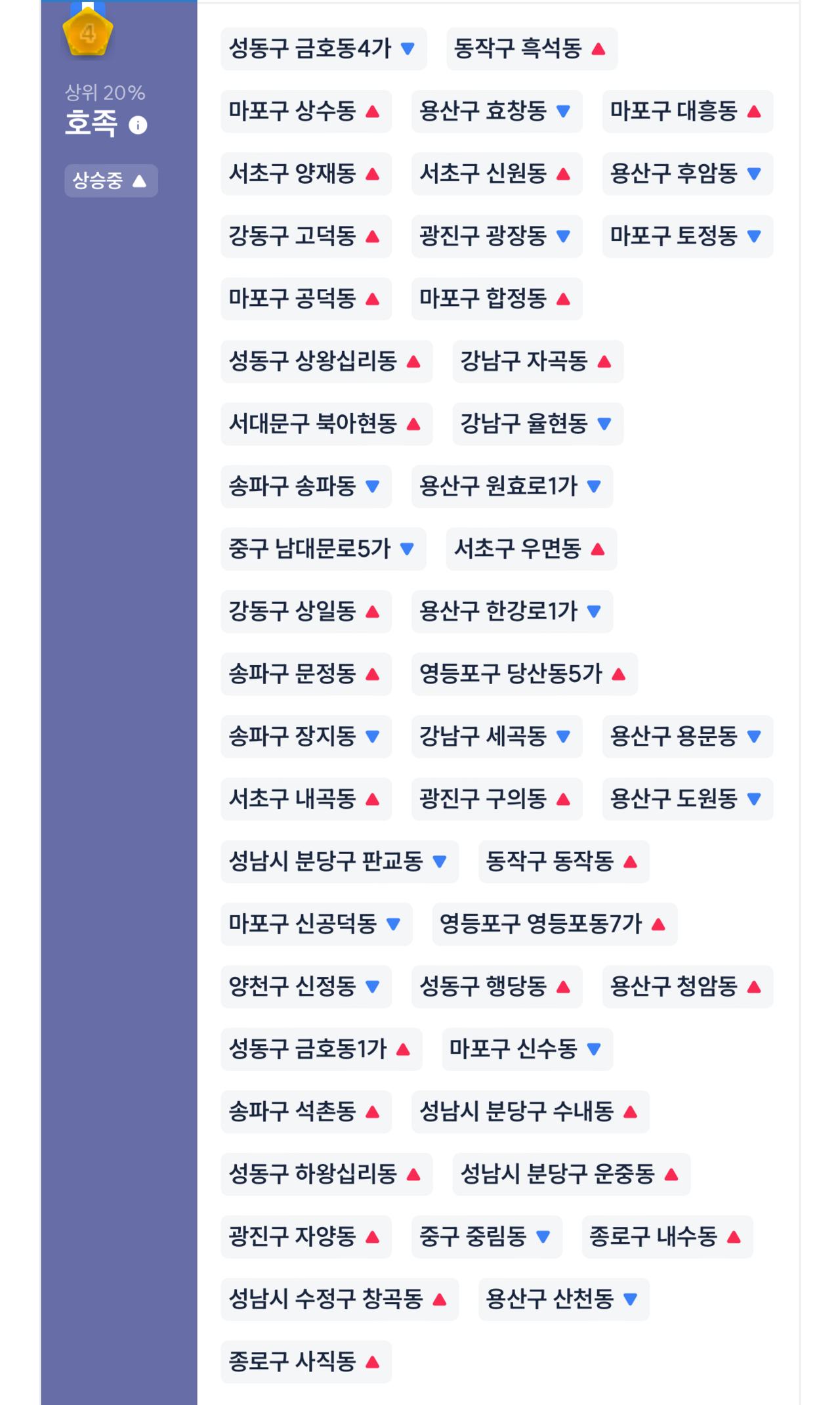Click the 상승중 status badge

(x=110, y=181)
